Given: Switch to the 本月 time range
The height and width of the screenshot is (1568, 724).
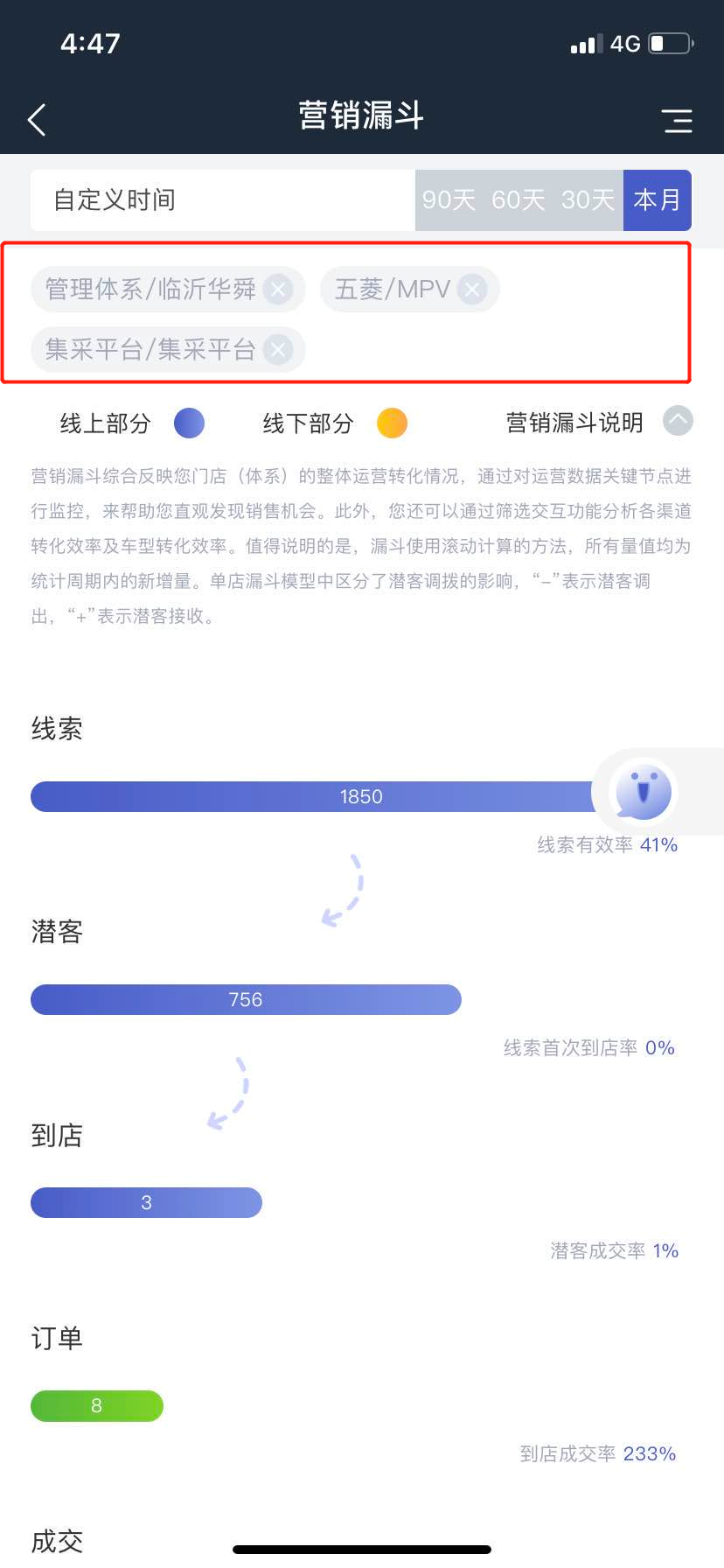Looking at the screenshot, I should click(658, 200).
